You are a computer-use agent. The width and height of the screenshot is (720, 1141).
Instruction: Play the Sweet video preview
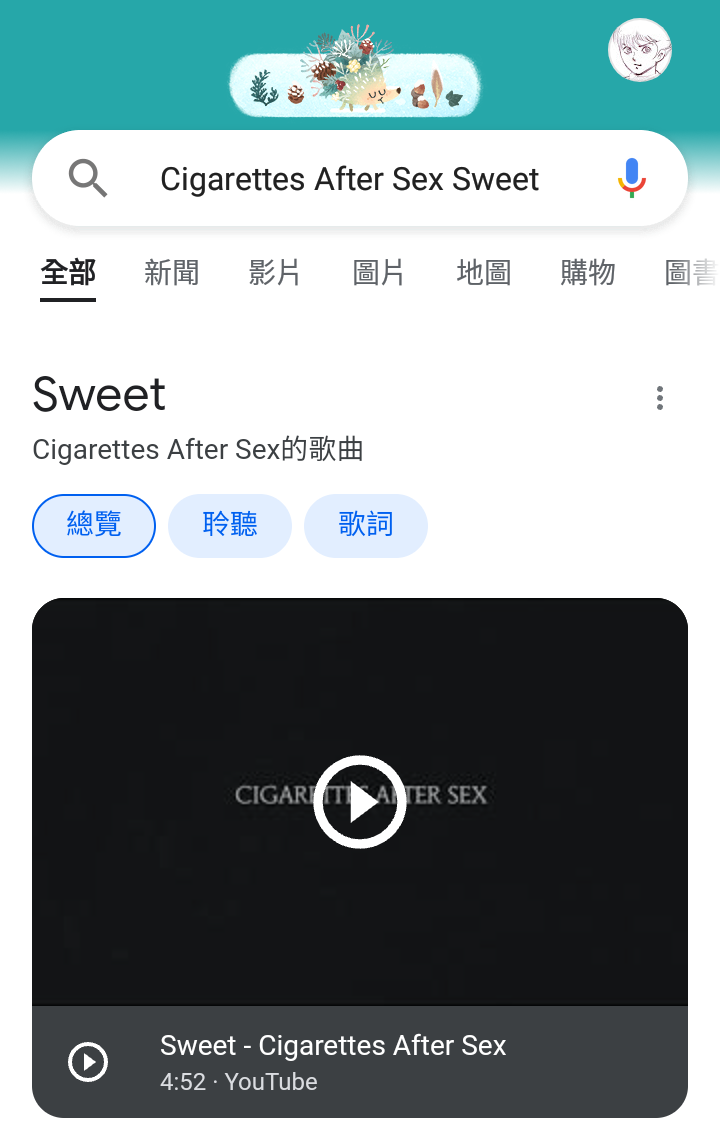[x=360, y=801]
